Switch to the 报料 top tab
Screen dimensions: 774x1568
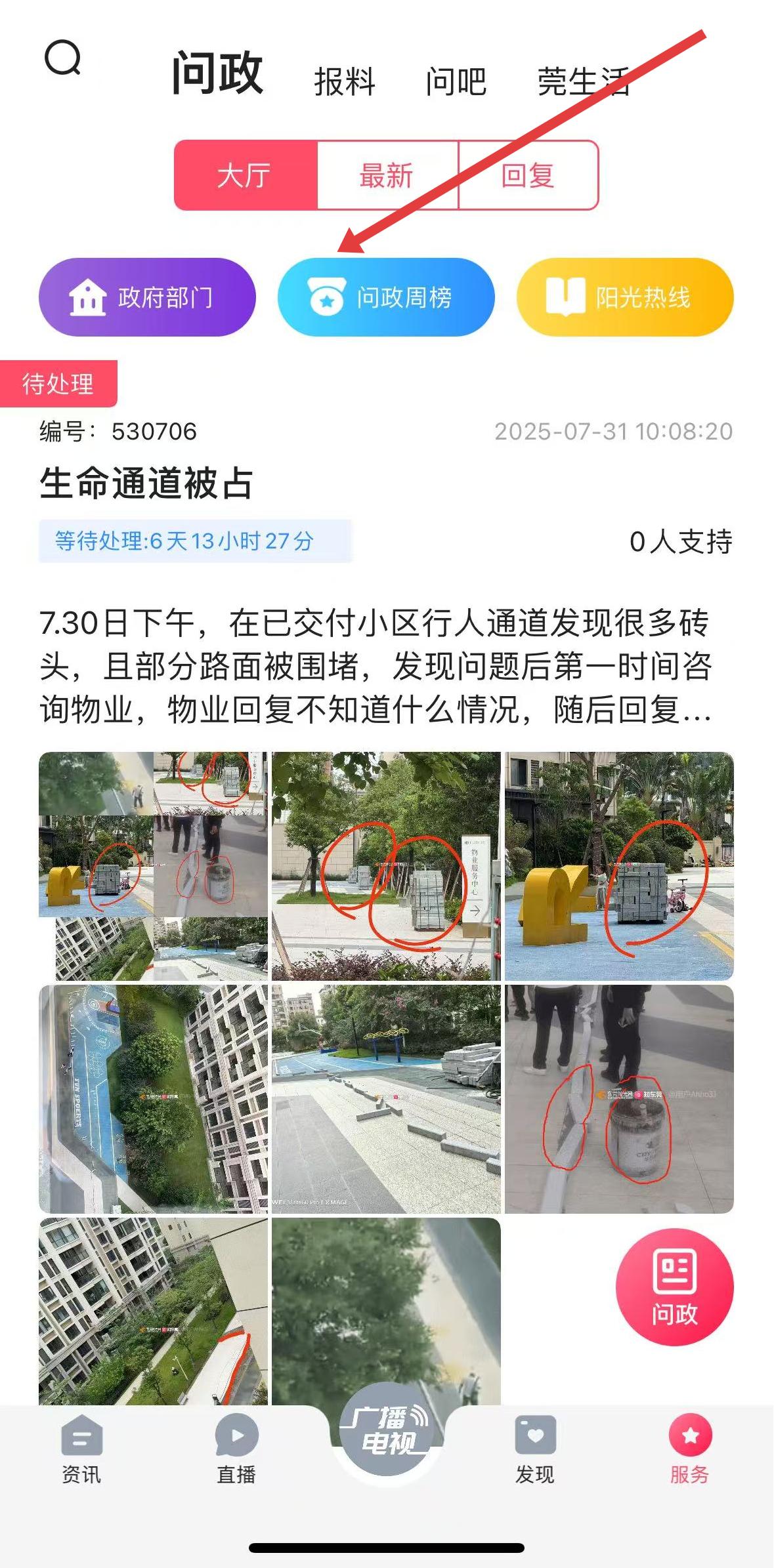[345, 82]
